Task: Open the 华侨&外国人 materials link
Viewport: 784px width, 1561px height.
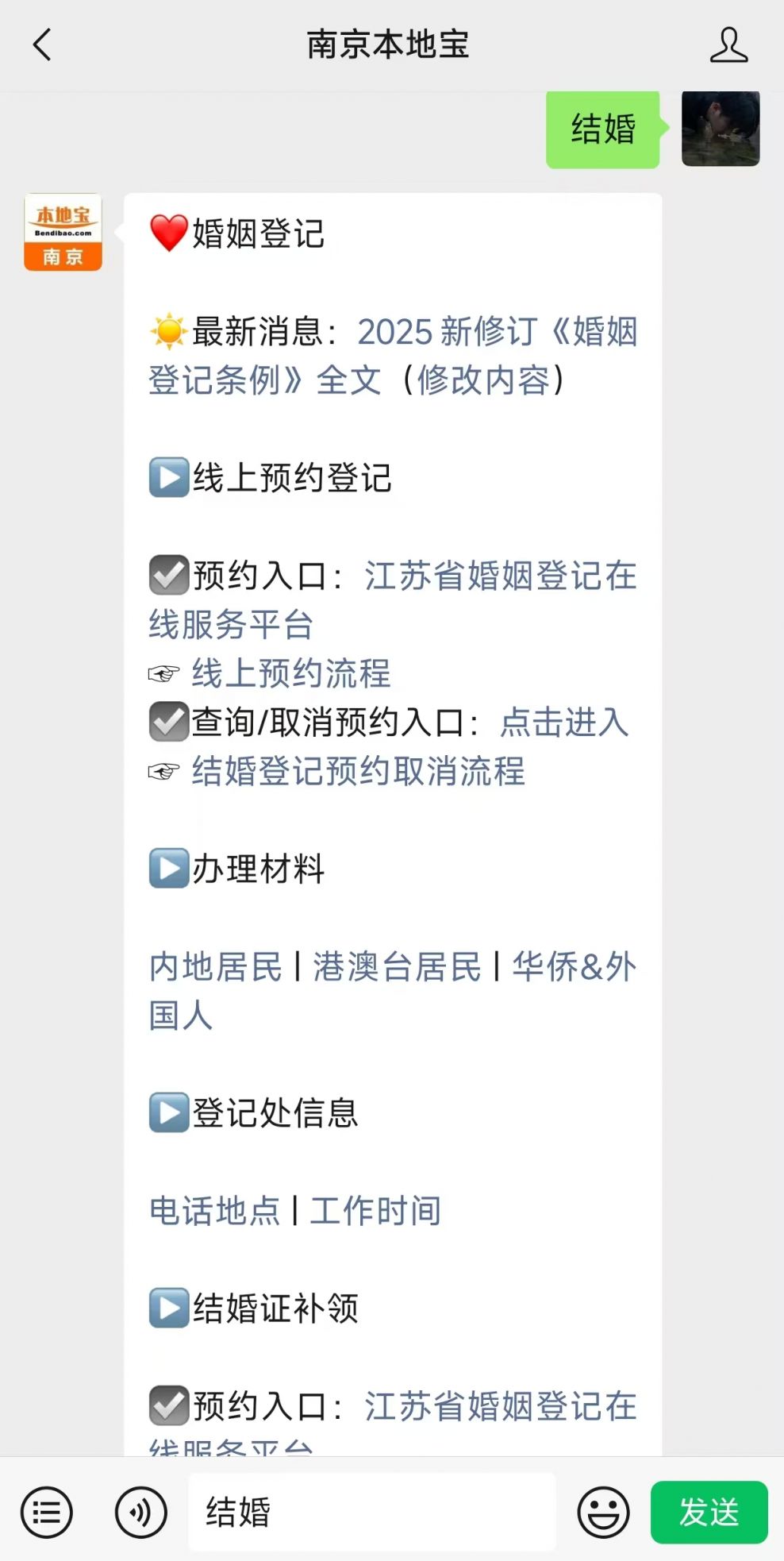Action: point(573,966)
